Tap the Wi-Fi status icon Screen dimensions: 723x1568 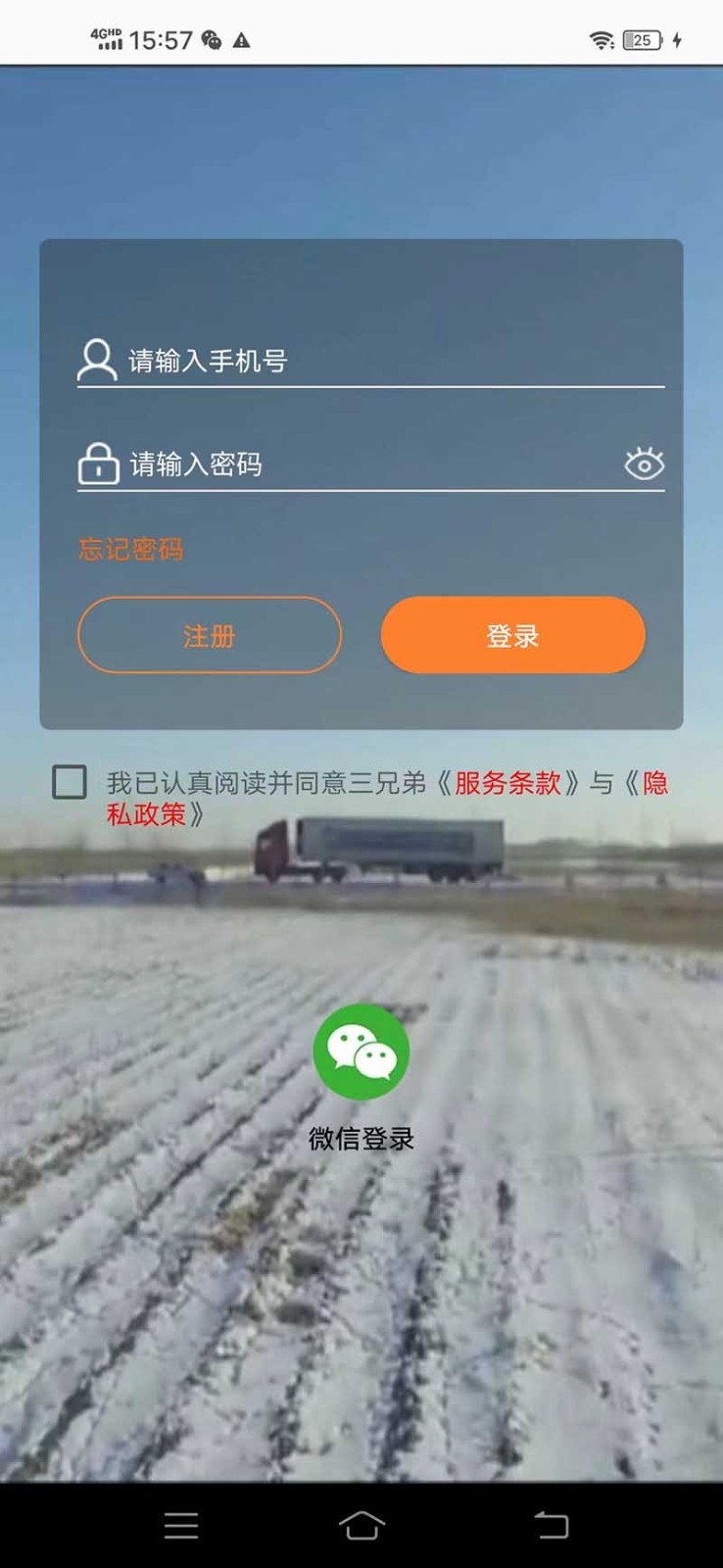600,40
